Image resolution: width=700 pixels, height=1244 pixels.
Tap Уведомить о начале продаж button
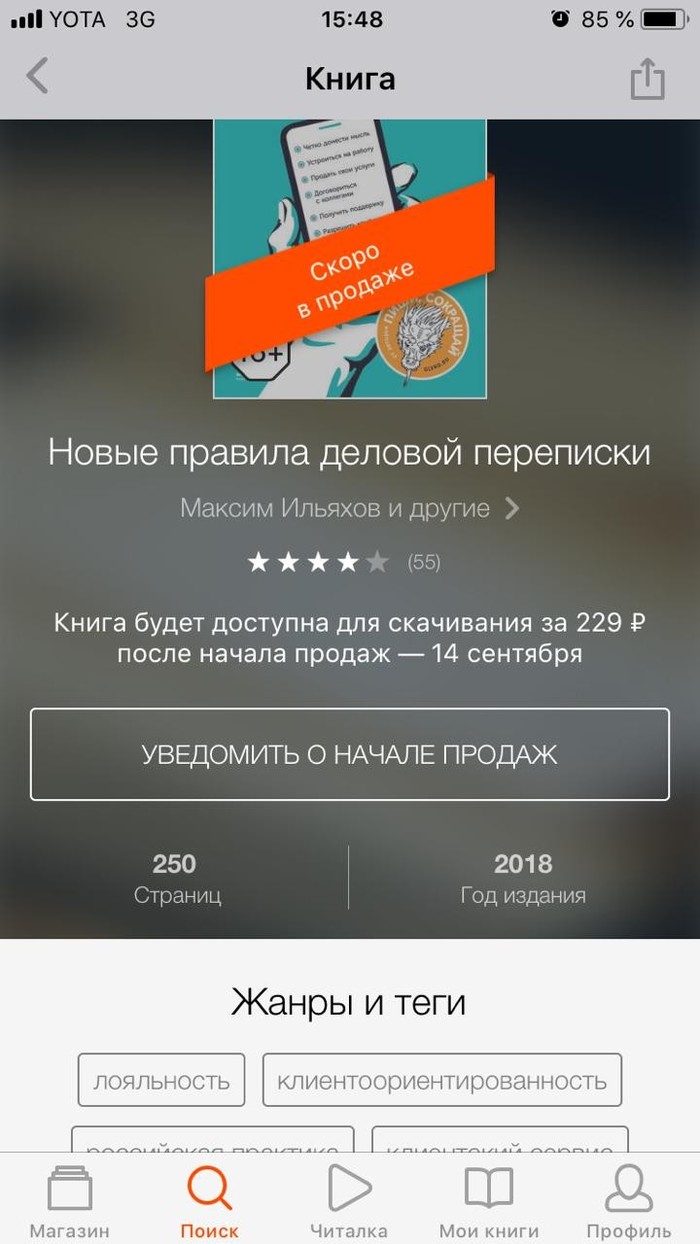coord(349,754)
